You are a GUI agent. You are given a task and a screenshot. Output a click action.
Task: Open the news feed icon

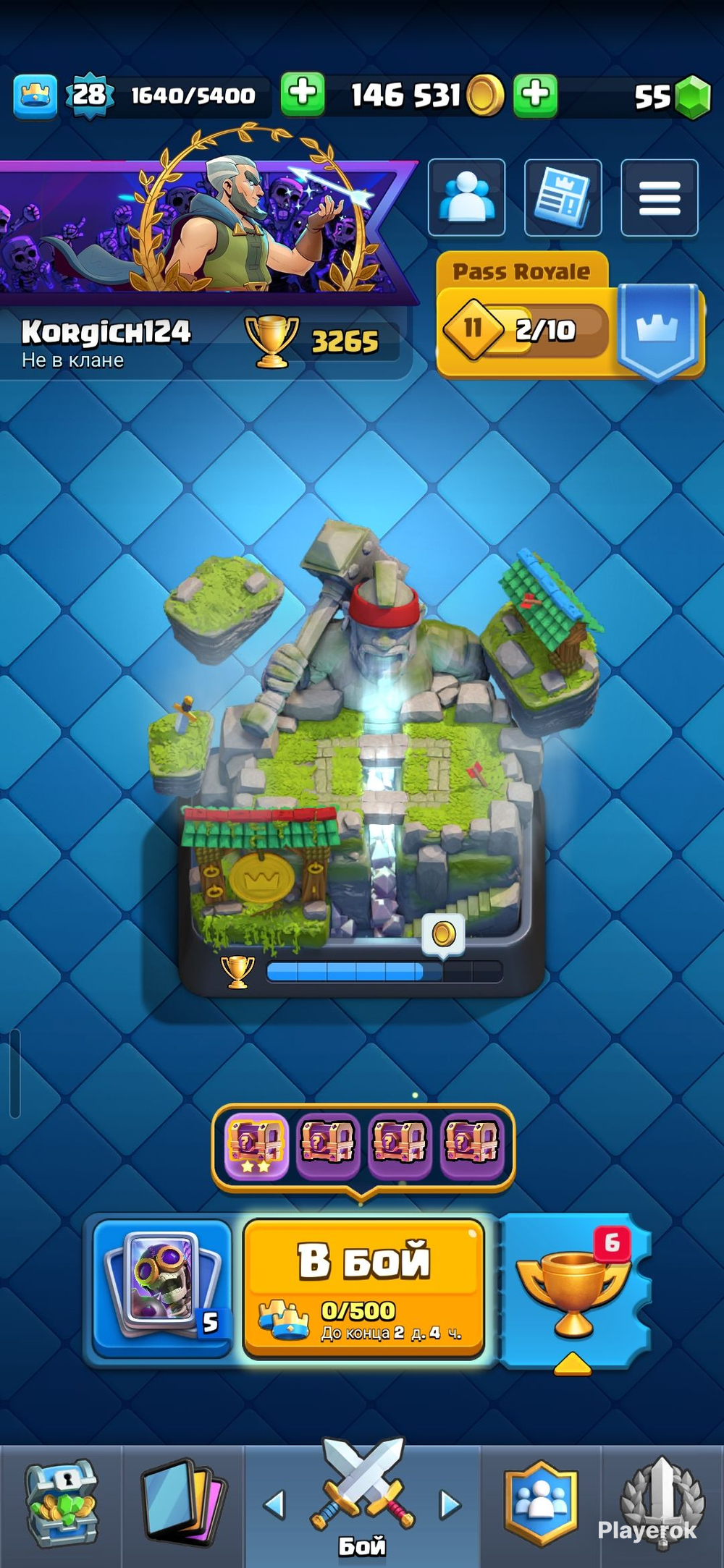tap(563, 198)
